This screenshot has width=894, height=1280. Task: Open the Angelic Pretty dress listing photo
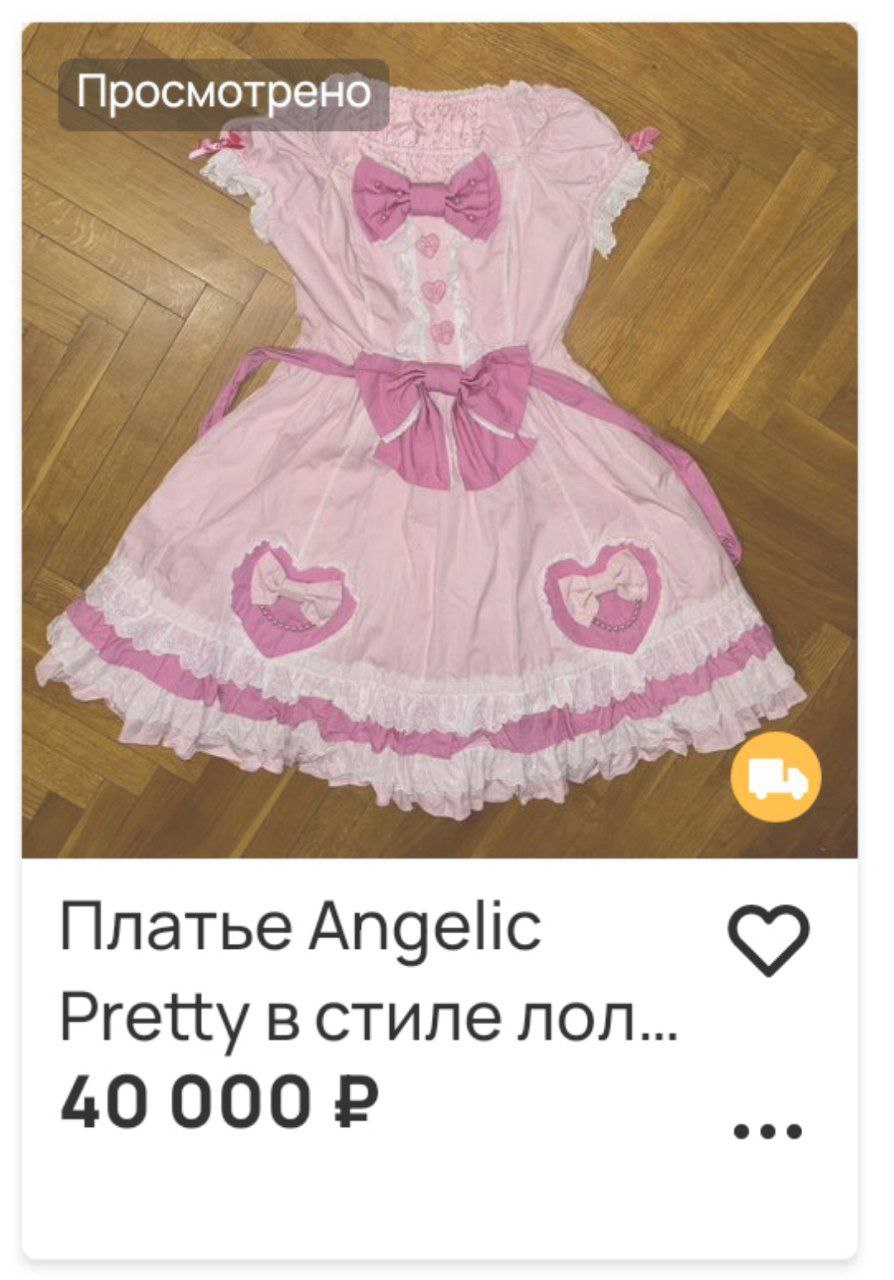440,440
